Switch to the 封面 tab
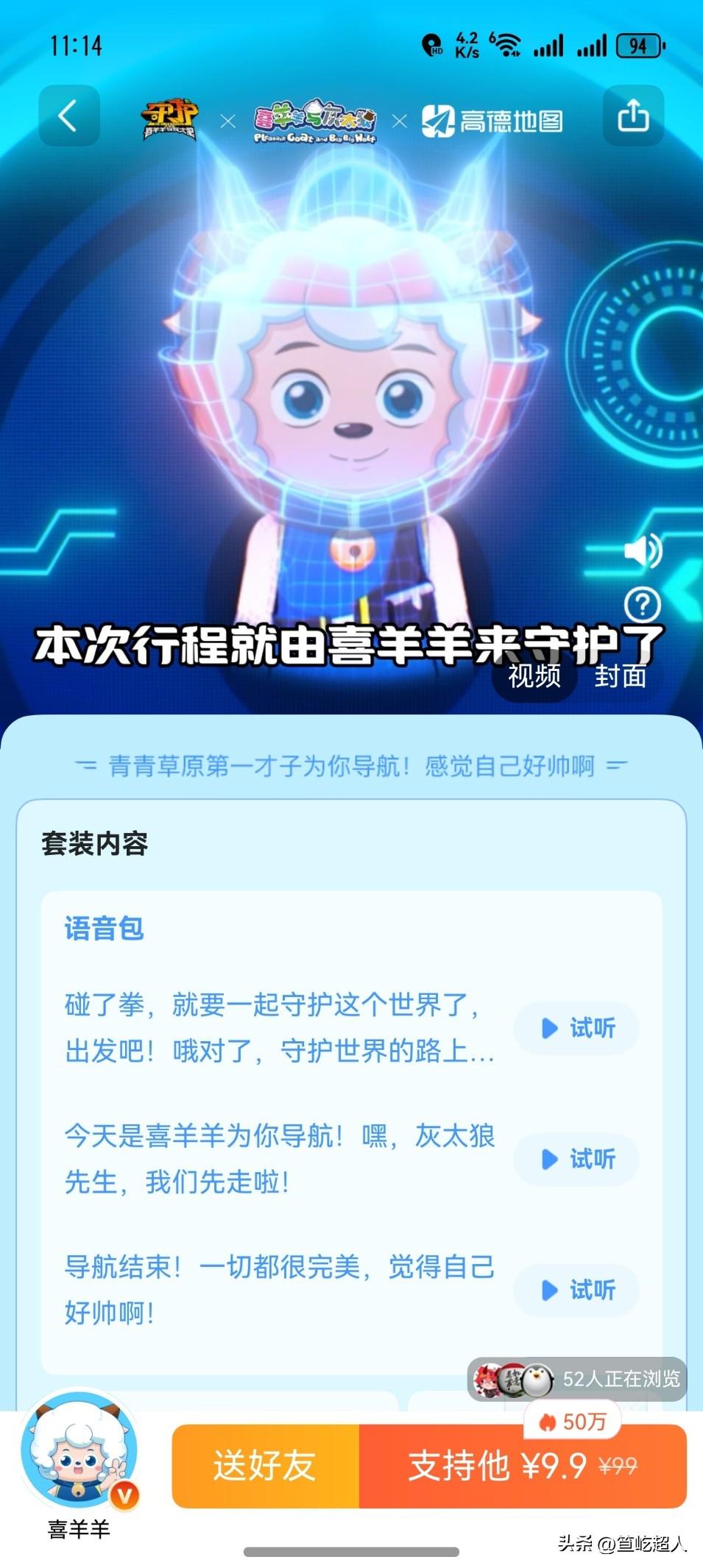 tap(620, 675)
